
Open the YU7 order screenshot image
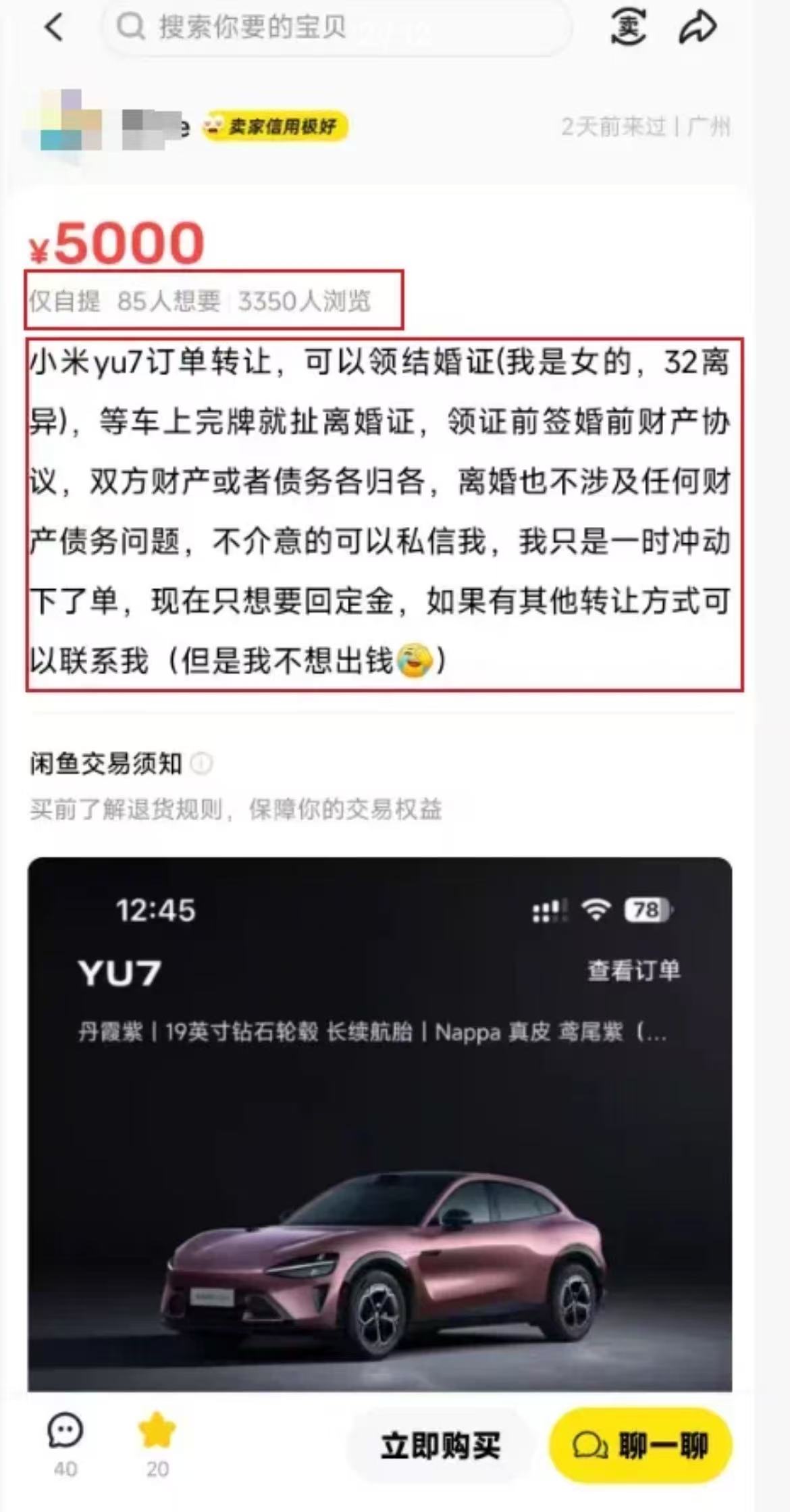(379, 1123)
